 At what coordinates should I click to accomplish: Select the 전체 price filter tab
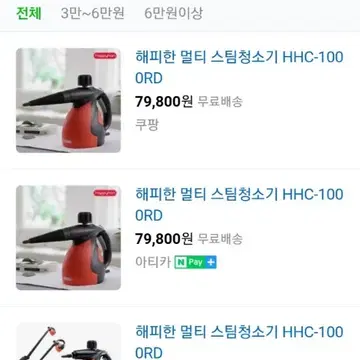29,14
